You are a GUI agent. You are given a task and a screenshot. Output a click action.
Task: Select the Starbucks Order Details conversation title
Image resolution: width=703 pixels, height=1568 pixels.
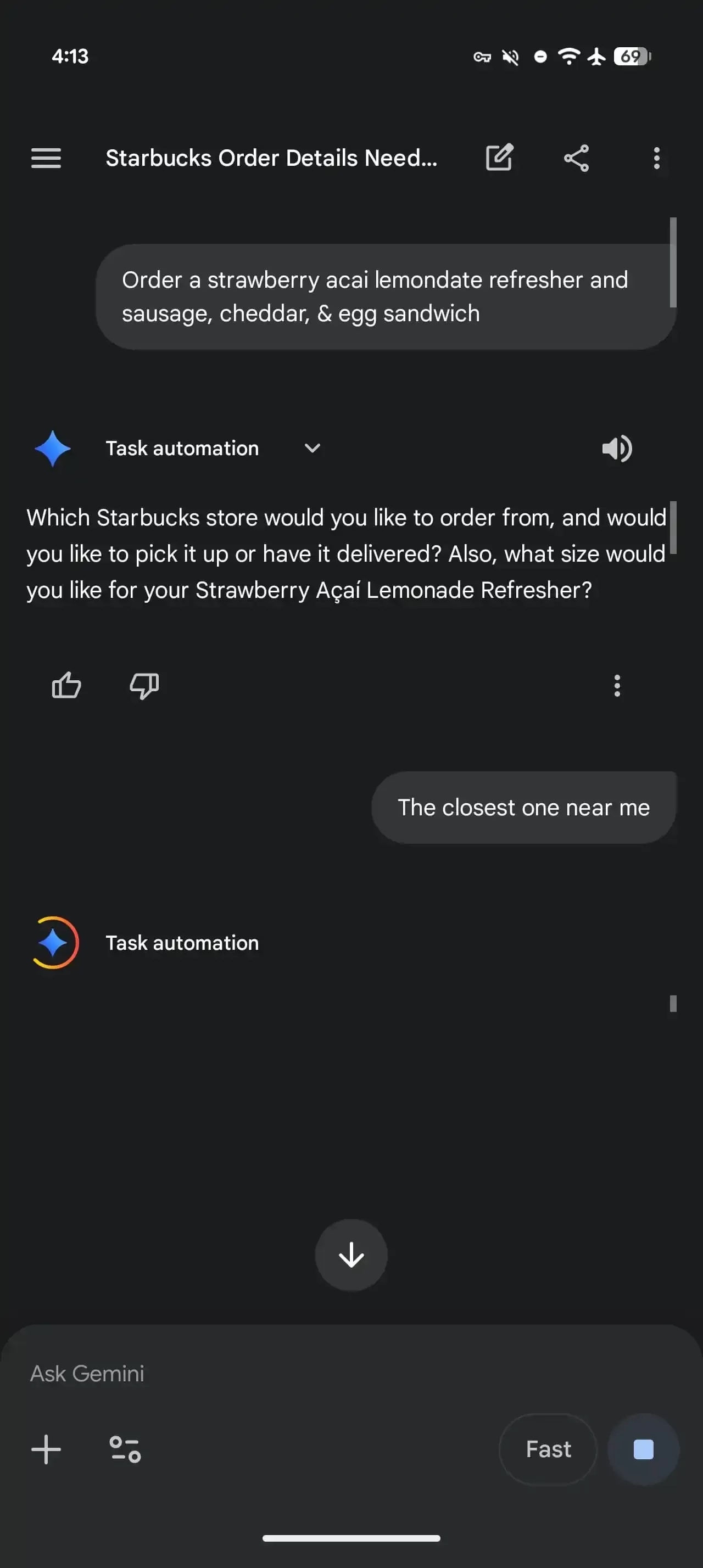tap(272, 158)
